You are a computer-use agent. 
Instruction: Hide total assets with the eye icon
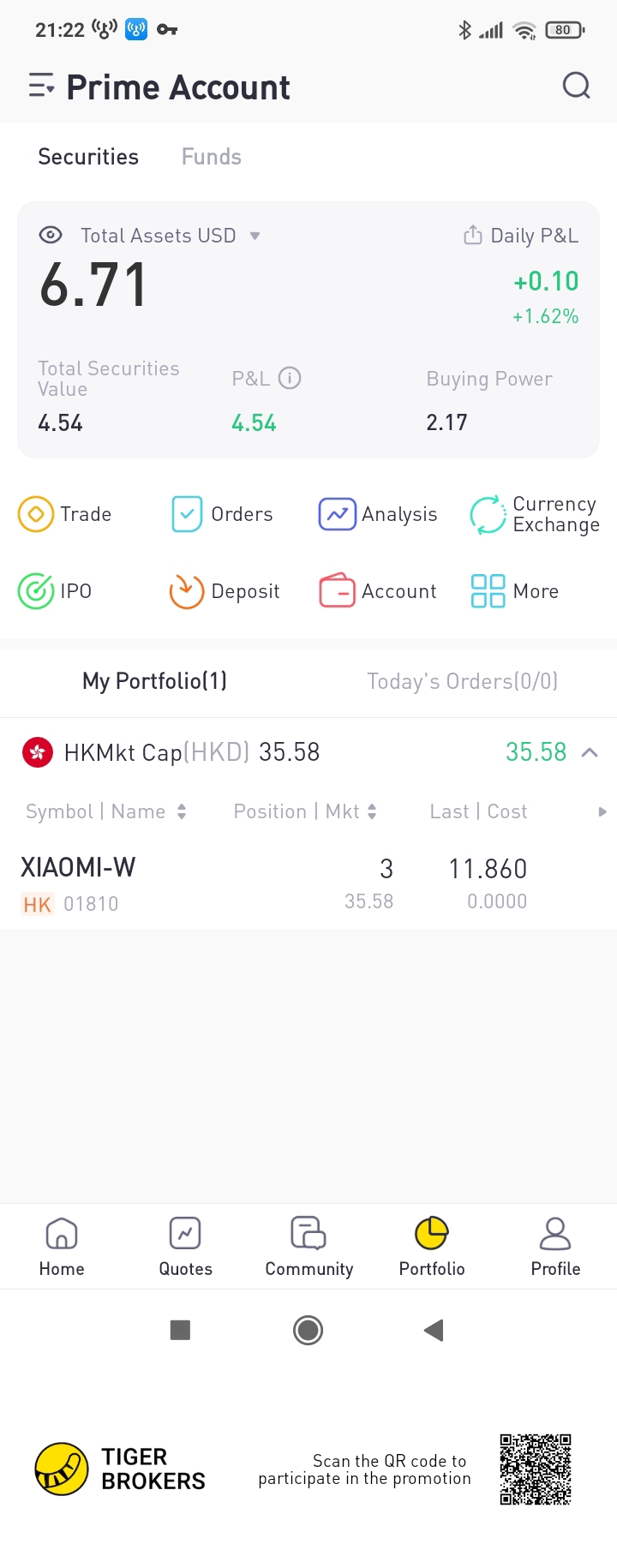coord(51,235)
